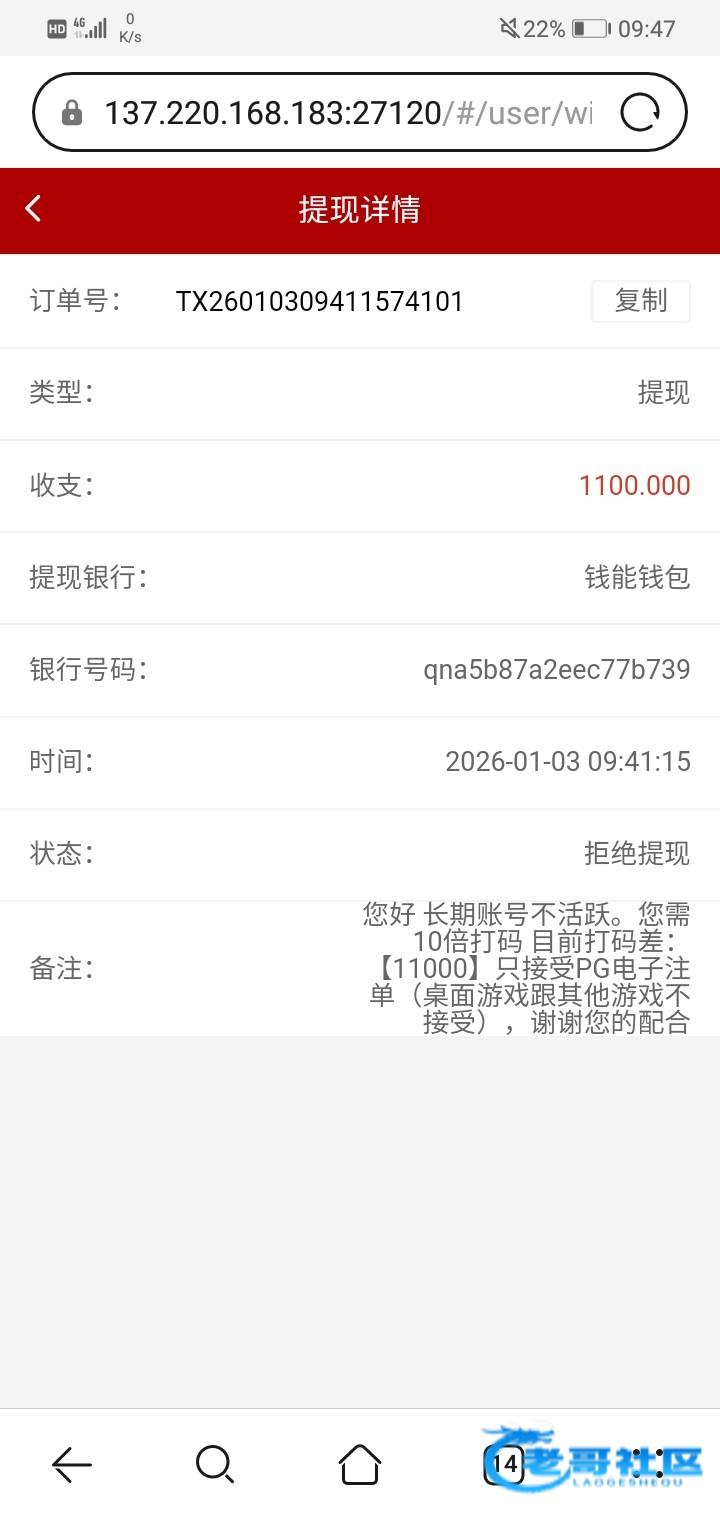Open the browser search icon
720x1520 pixels.
[x=215, y=1465]
